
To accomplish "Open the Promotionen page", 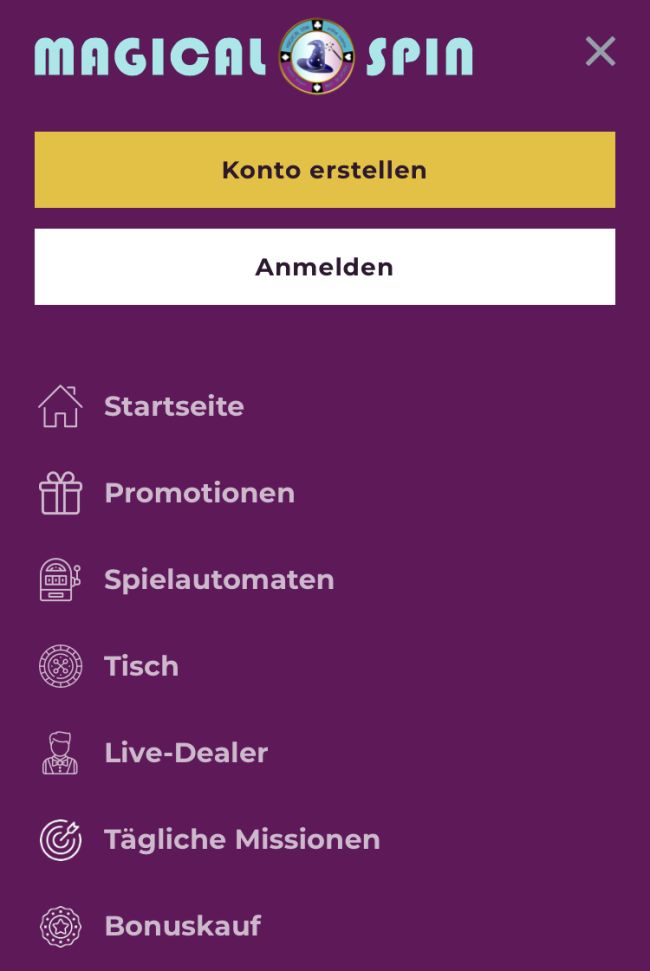I will click(199, 493).
